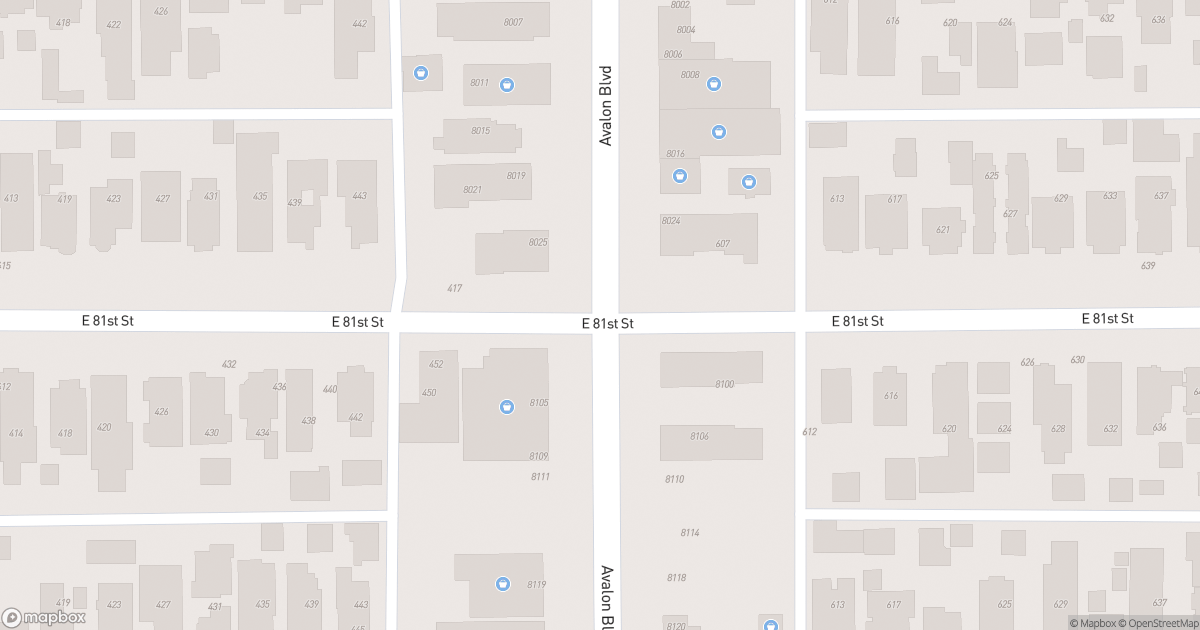The height and width of the screenshot is (630, 1200).
Task: Open the © Mapbox attribution link
Action: [x=1093, y=623]
